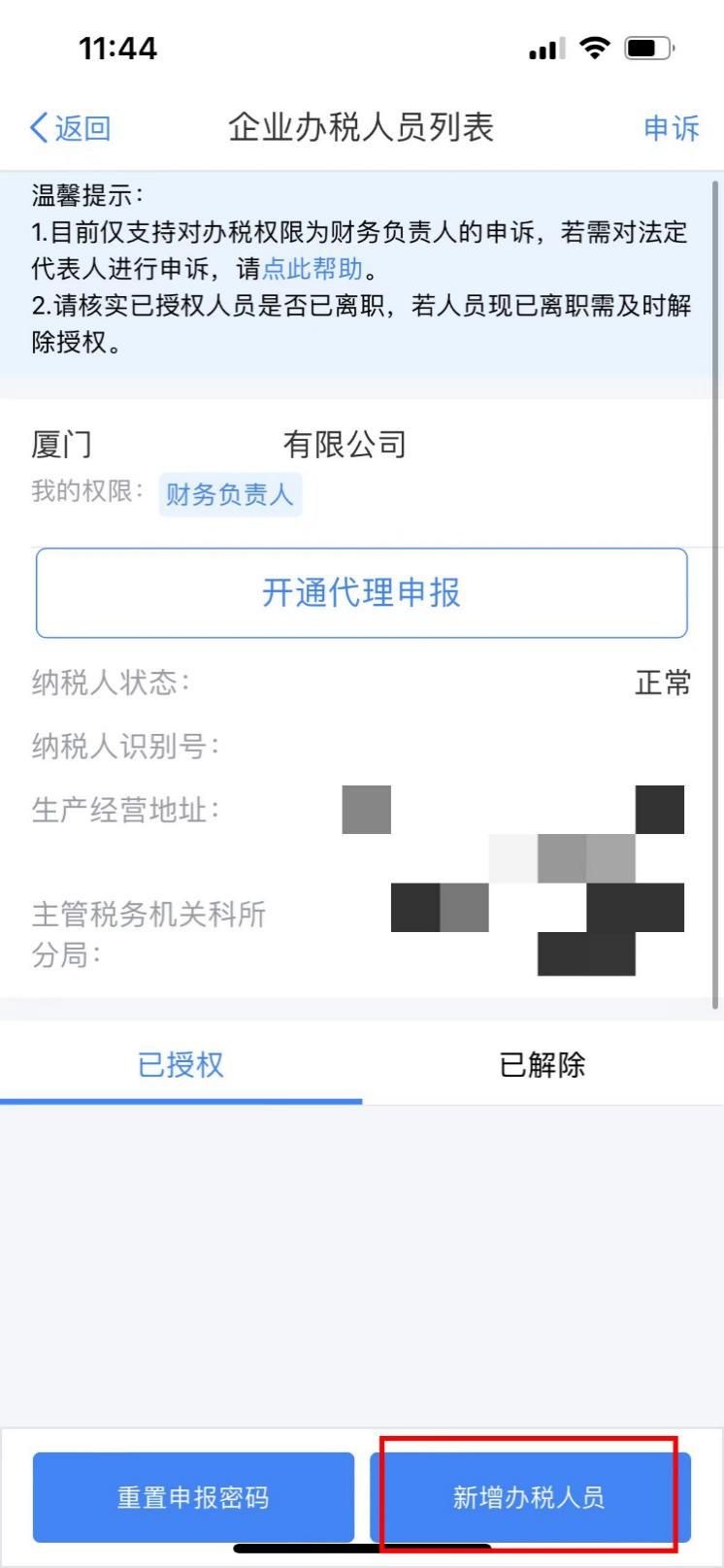
Task: Add new staff via 新增办税人员
Action: coord(530,1497)
